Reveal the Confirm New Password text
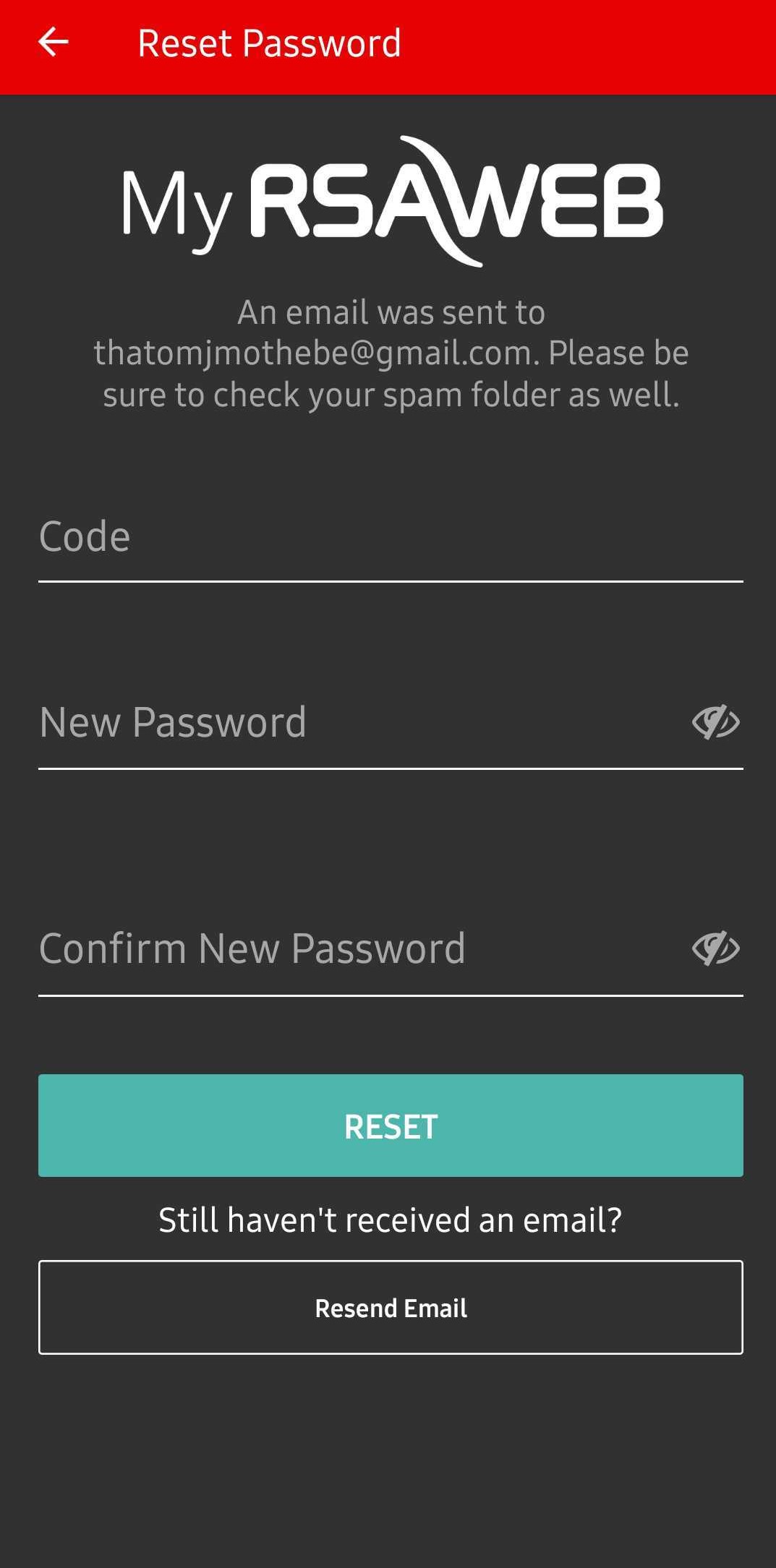Viewport: 776px width, 1568px height. tap(715, 948)
